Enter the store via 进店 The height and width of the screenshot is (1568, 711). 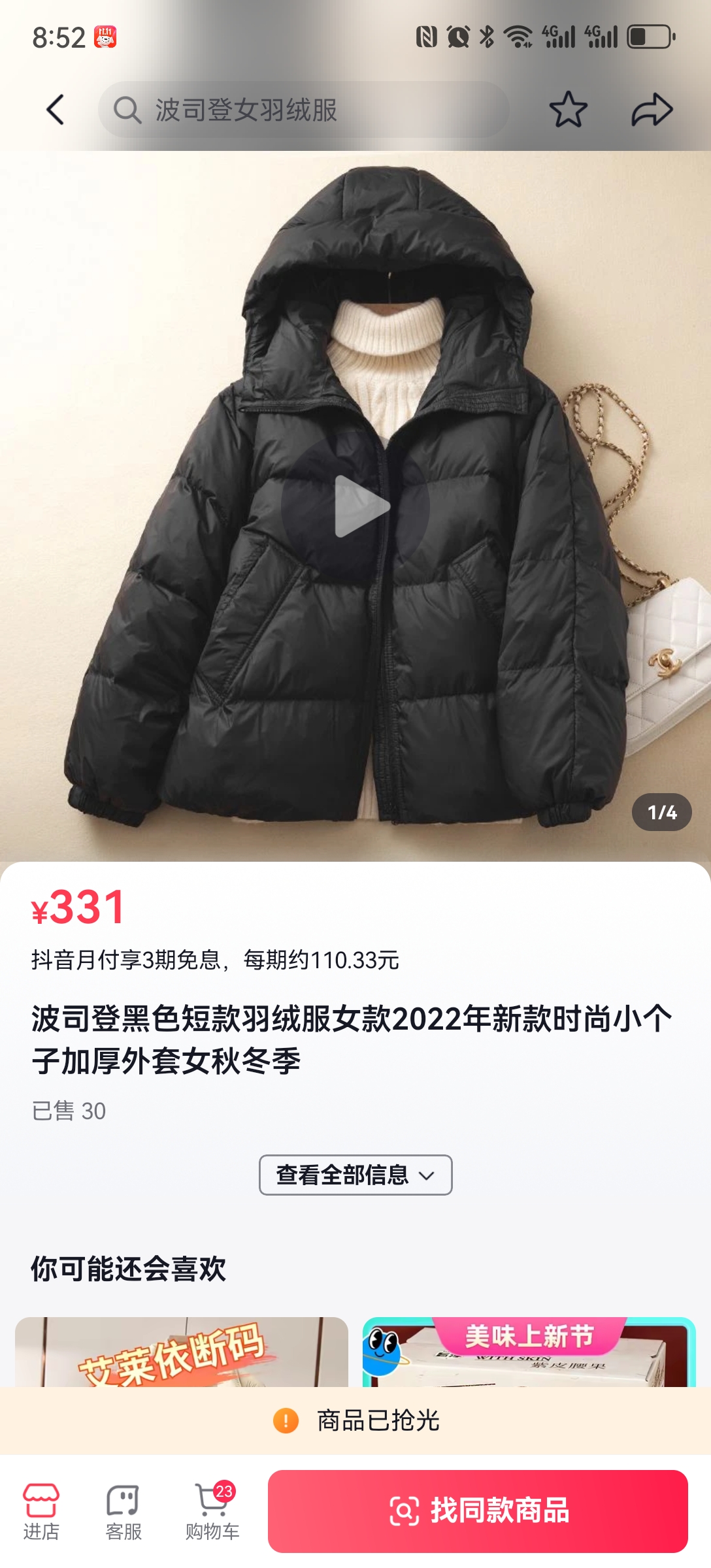tap(41, 1512)
